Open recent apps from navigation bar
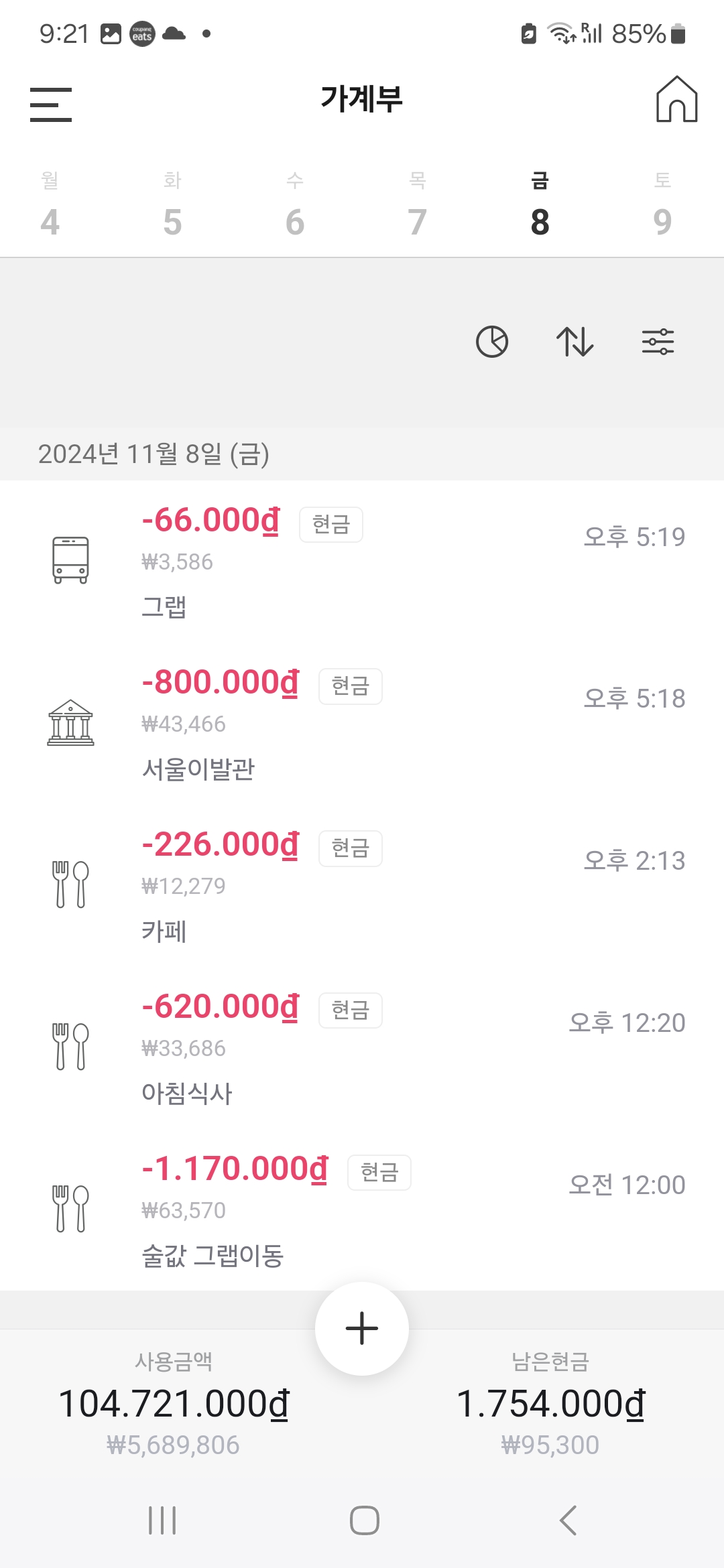This screenshot has width=724, height=1568. coord(162,1520)
